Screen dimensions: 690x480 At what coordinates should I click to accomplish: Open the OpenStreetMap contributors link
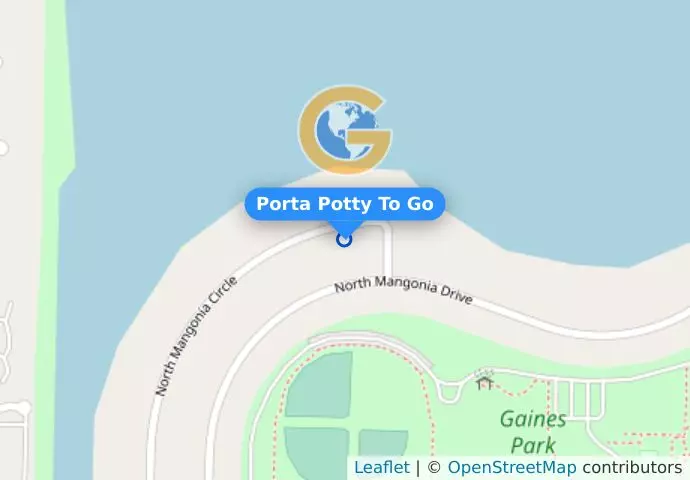[511, 467]
